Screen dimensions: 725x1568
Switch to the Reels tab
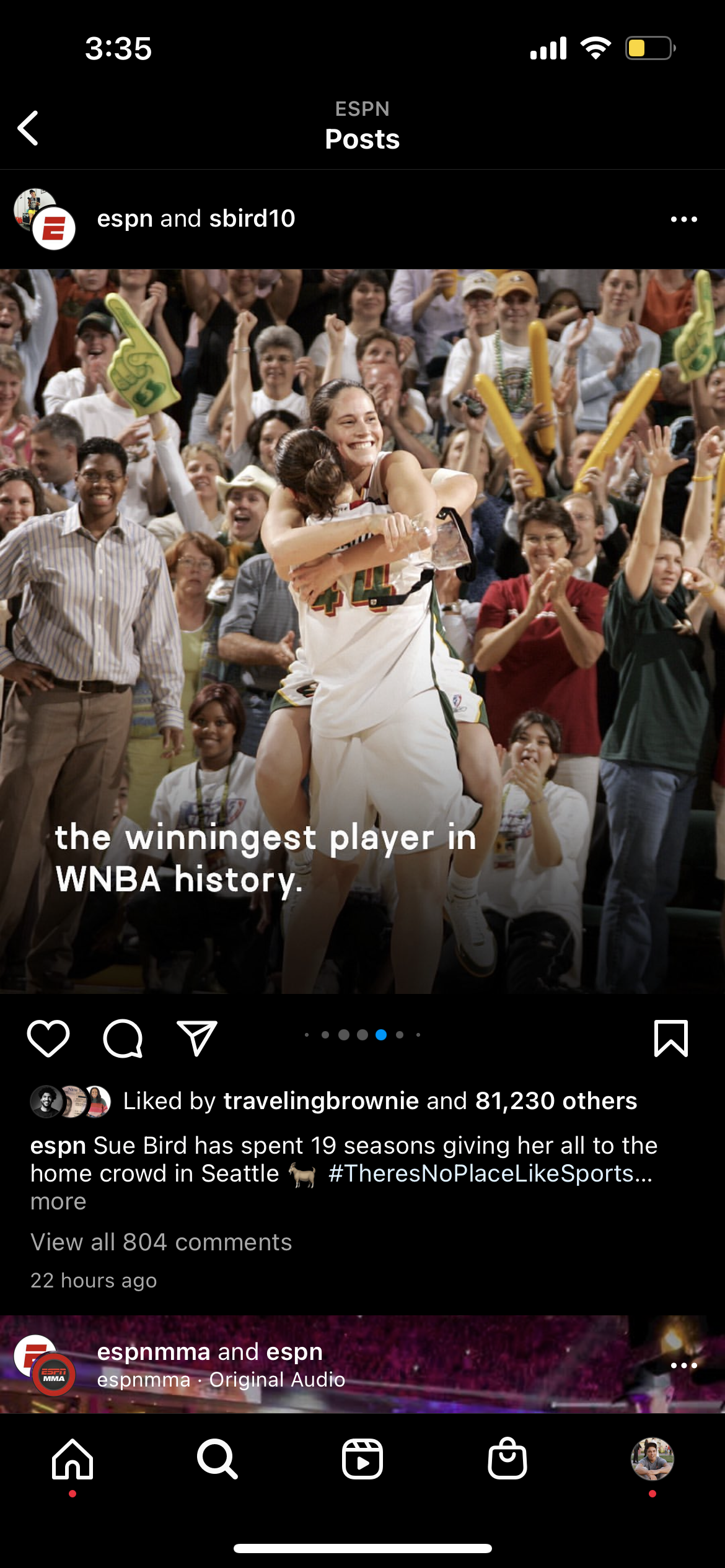pyautogui.click(x=362, y=1459)
